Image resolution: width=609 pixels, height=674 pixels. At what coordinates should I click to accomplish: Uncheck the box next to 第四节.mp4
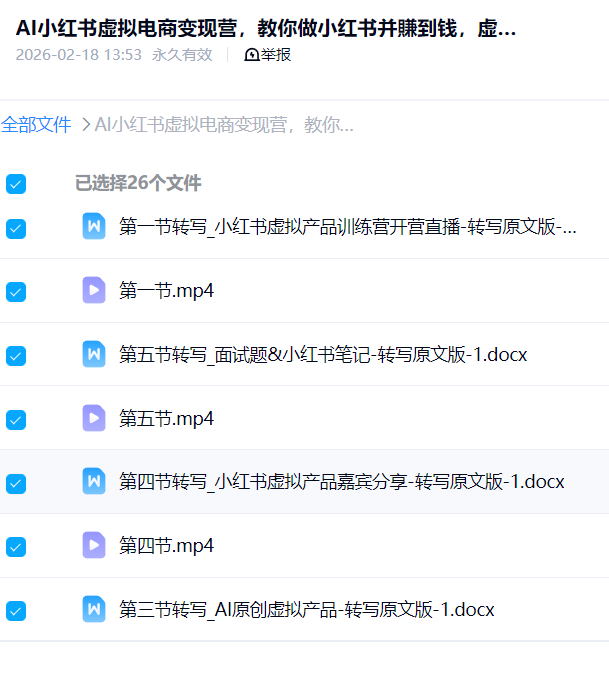(x=16, y=546)
